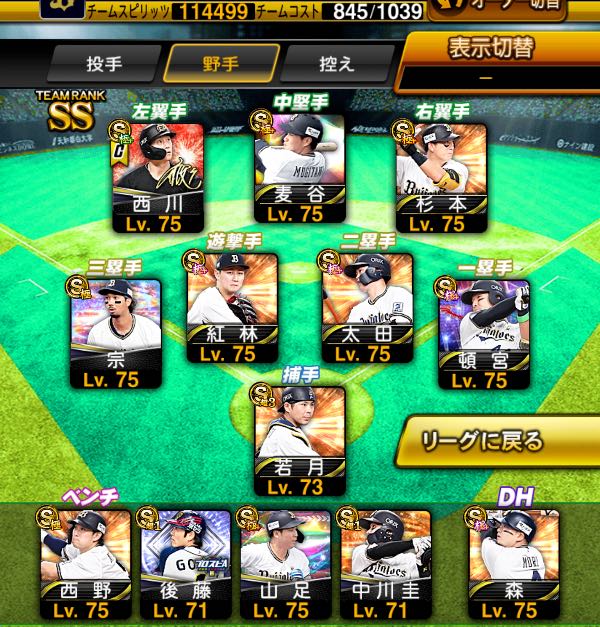Viewport: 600px width, 627px height.
Task: Select the 野手 tab
Action: (221, 64)
